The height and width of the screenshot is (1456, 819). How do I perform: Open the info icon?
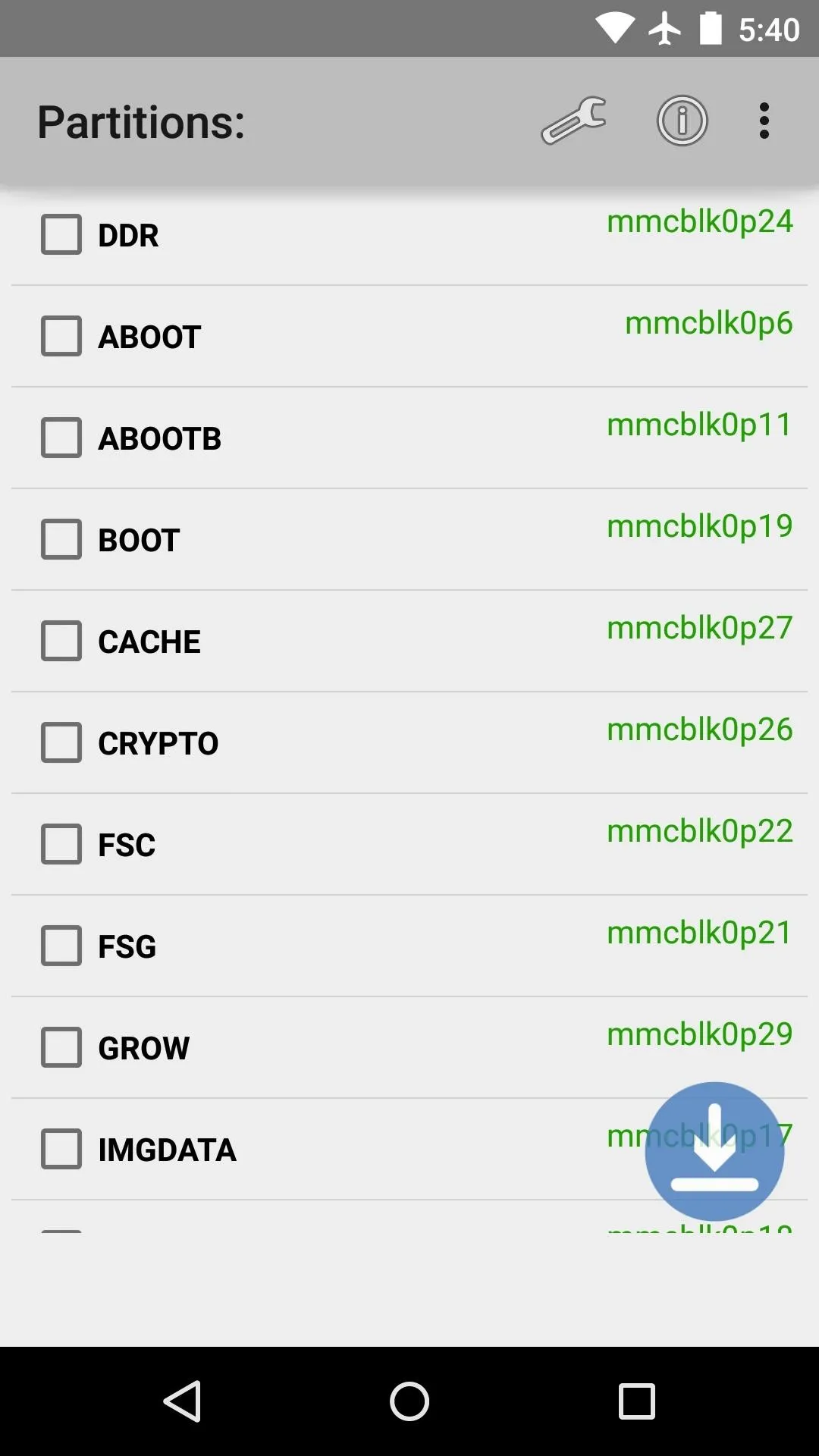click(x=682, y=121)
